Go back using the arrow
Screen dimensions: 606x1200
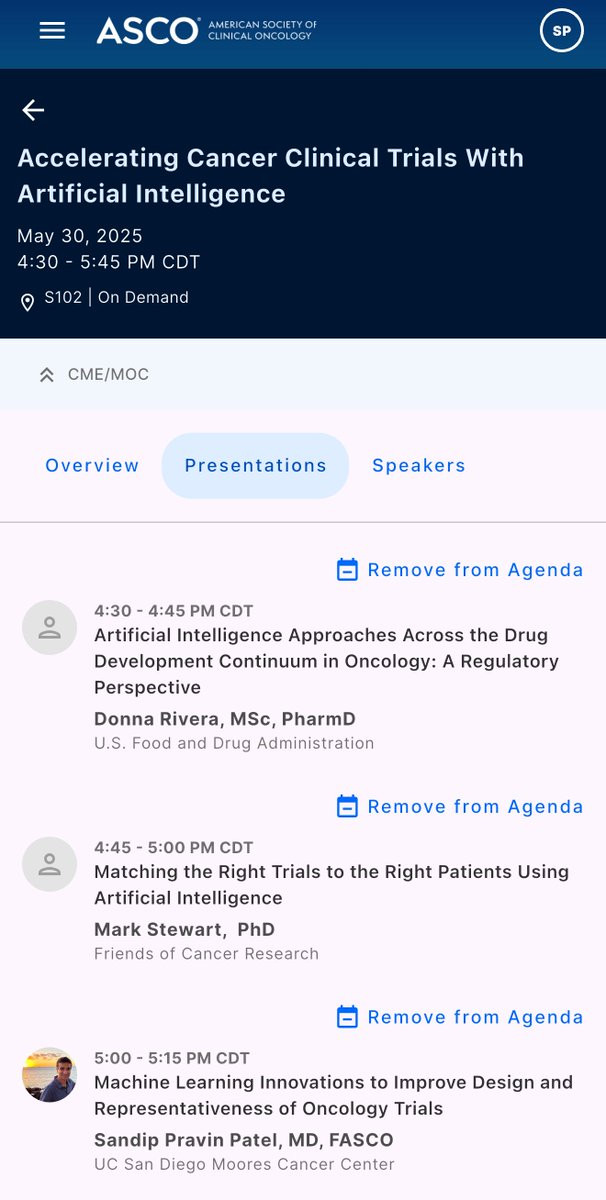[x=33, y=110]
